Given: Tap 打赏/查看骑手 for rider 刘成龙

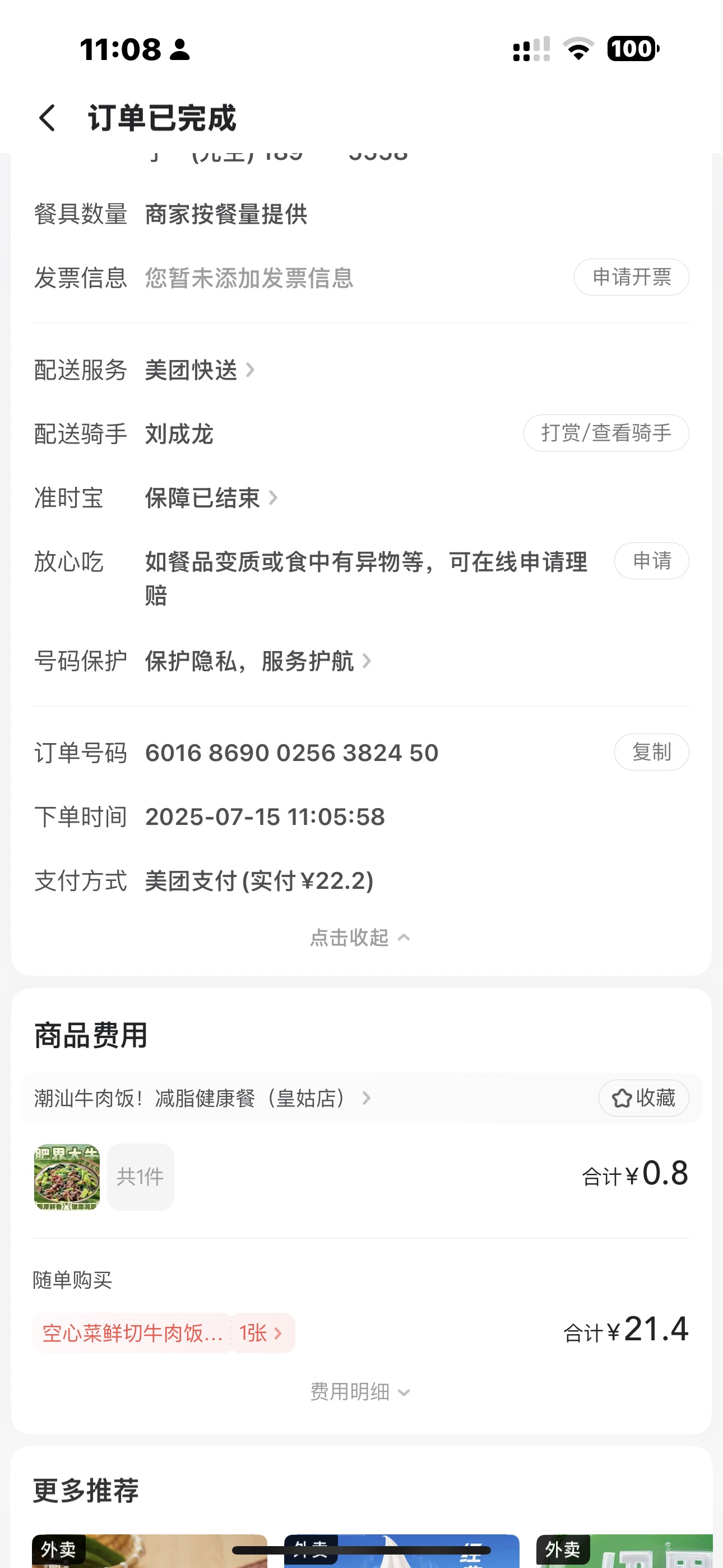Looking at the screenshot, I should coord(605,433).
